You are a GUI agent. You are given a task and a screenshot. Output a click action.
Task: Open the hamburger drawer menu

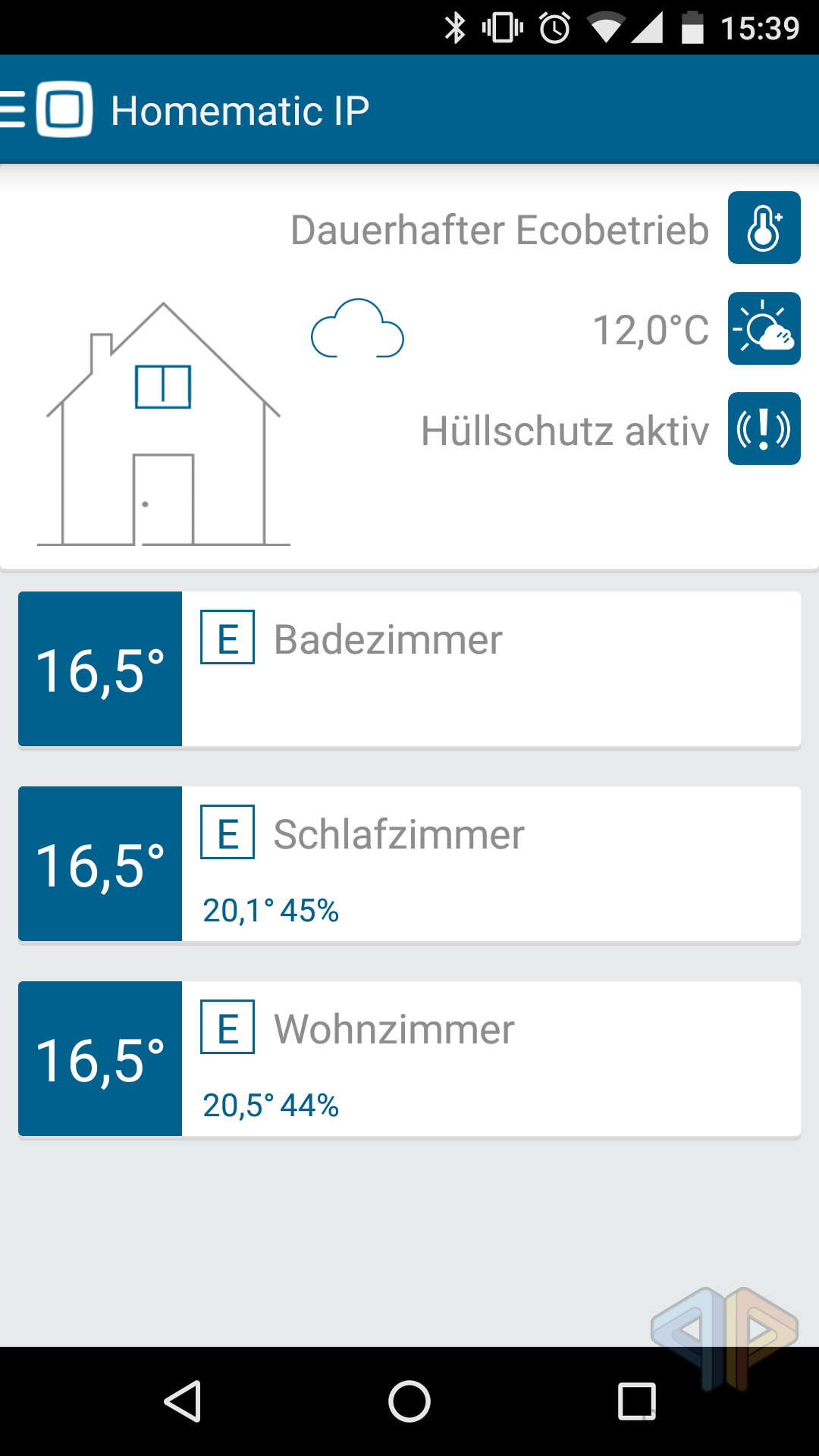point(12,109)
